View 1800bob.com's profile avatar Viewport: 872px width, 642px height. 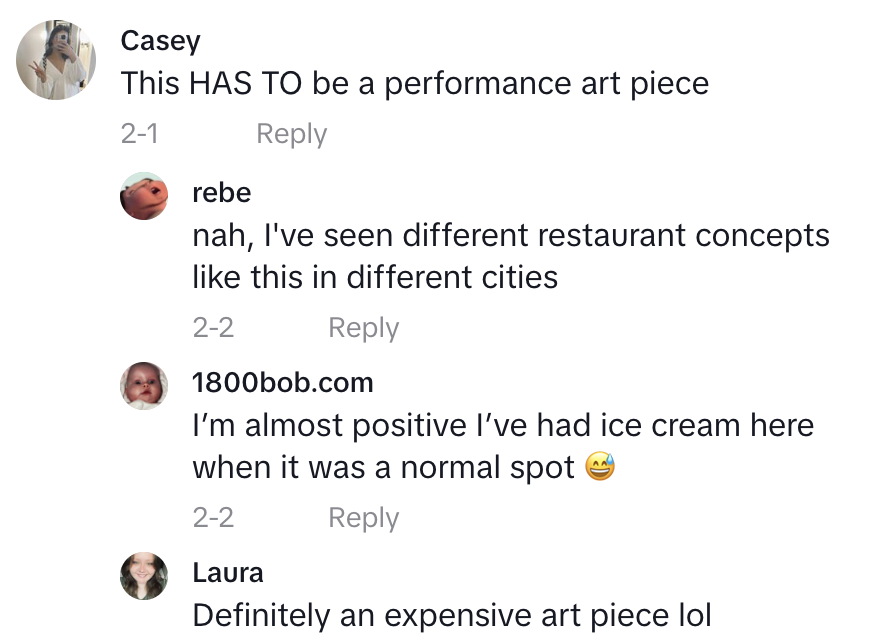[144, 386]
